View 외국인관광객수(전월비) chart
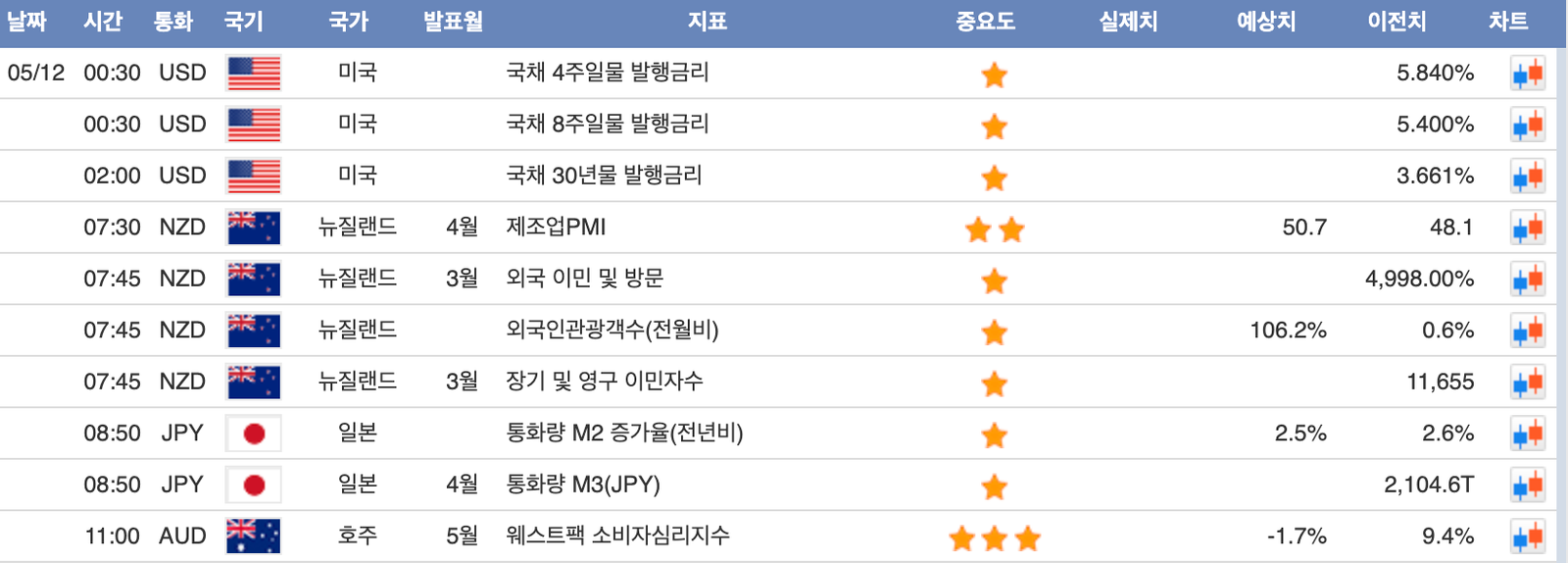The image size is (1568, 563). [1527, 331]
